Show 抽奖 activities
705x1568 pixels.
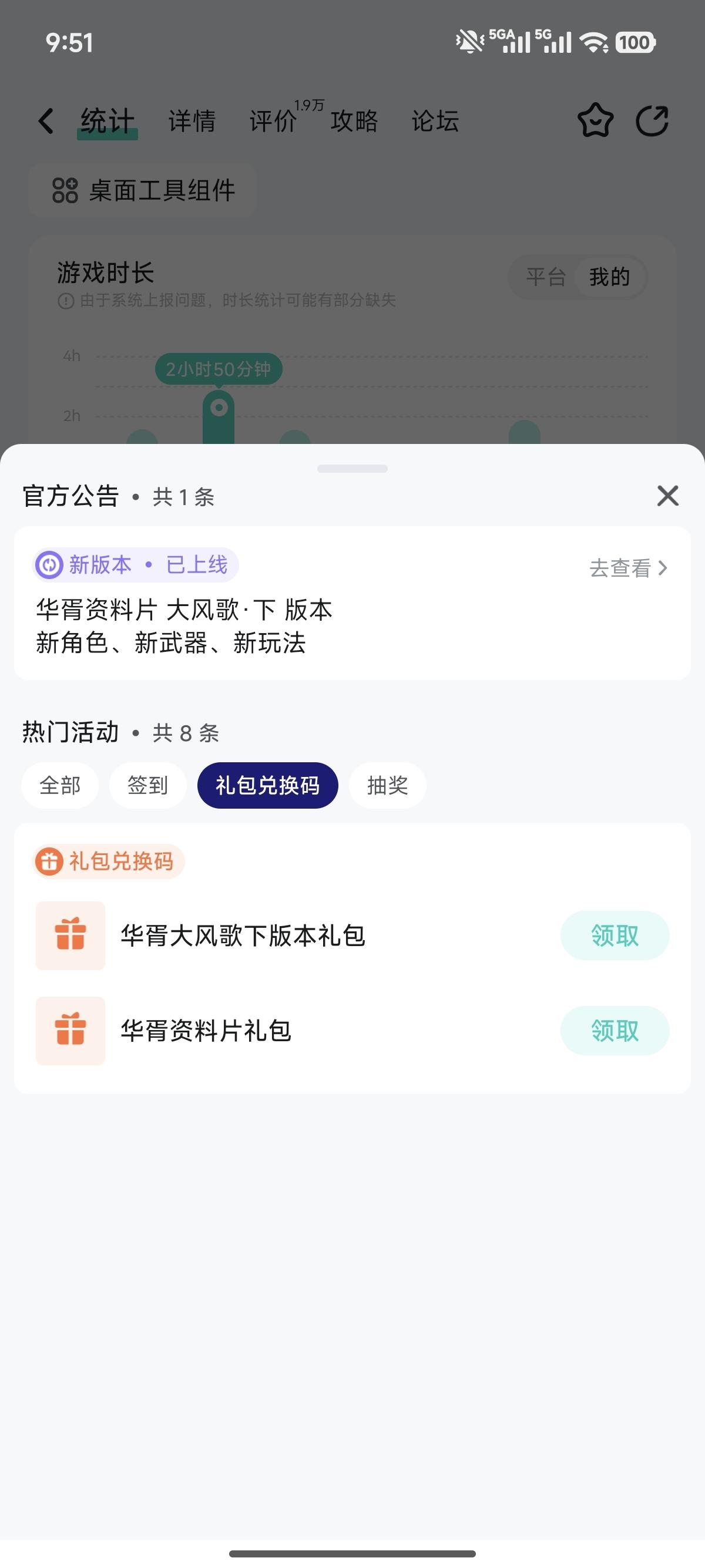[387, 785]
